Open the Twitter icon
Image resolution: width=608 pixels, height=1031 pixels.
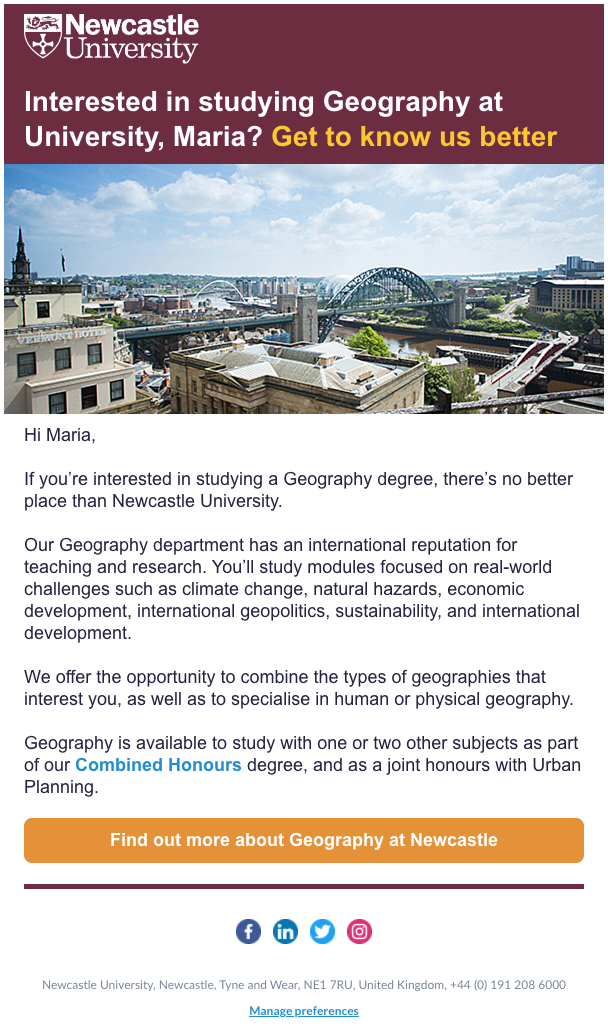(322, 932)
